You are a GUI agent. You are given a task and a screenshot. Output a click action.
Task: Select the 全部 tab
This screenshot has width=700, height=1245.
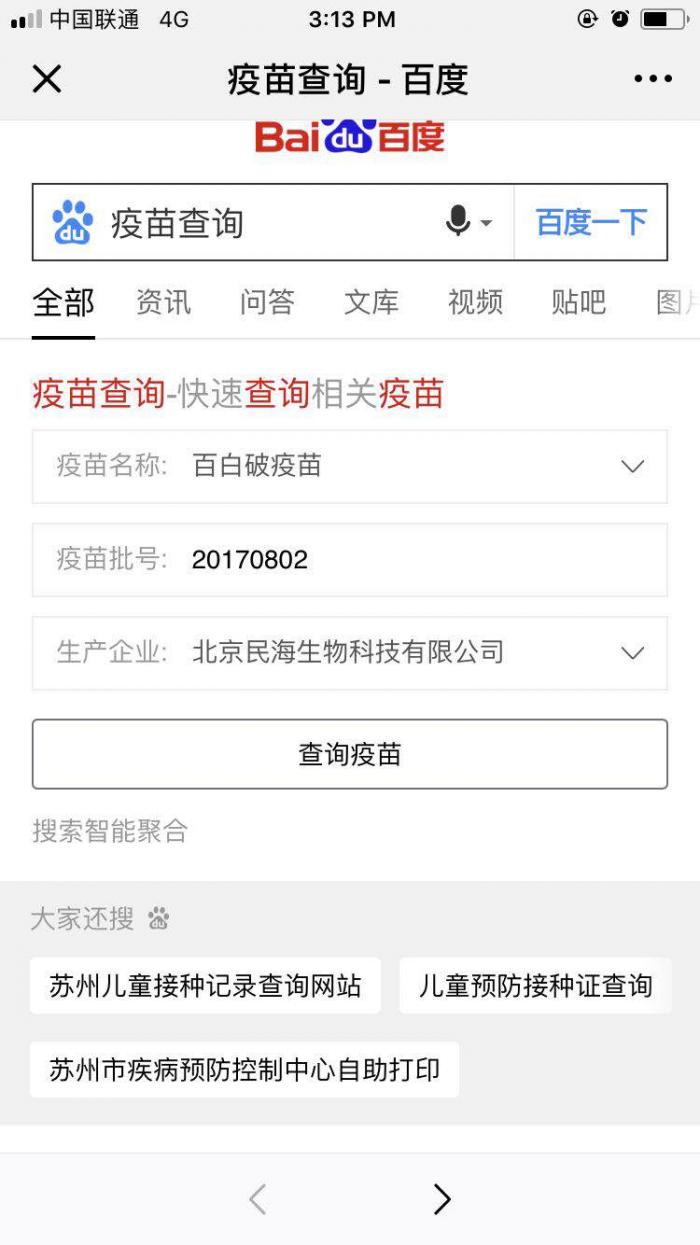(63, 302)
